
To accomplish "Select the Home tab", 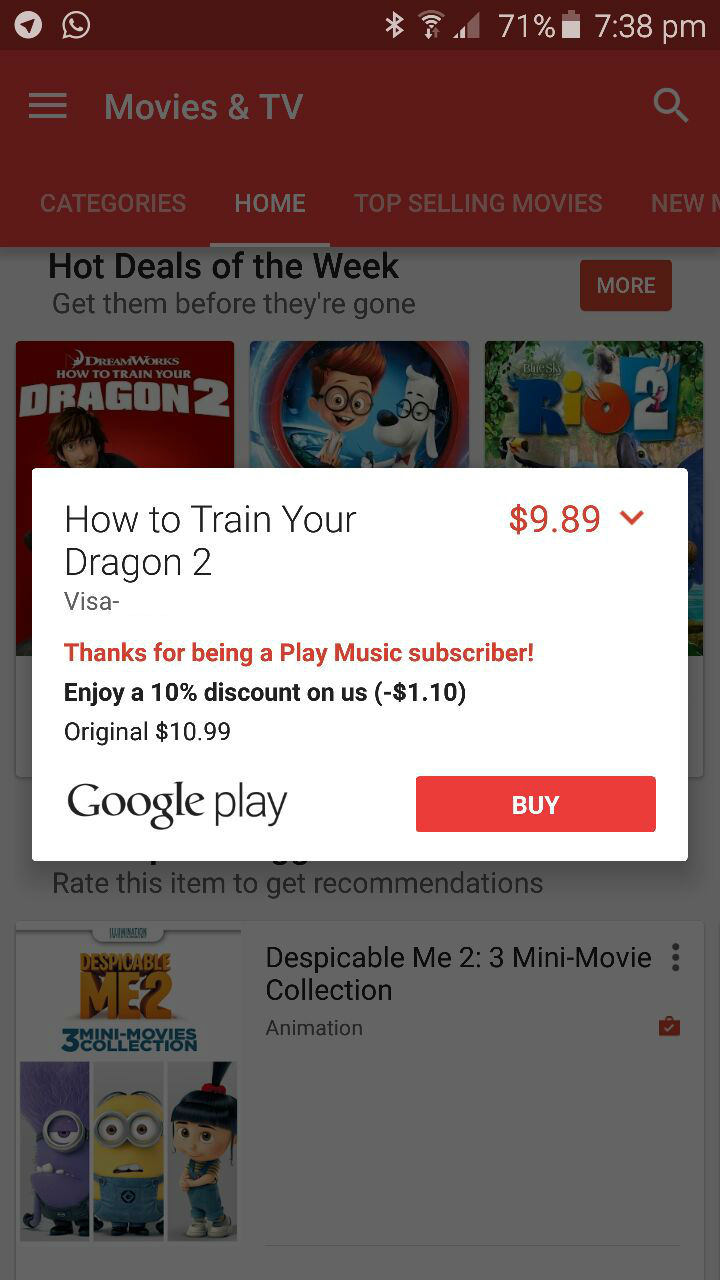I will click(x=270, y=203).
